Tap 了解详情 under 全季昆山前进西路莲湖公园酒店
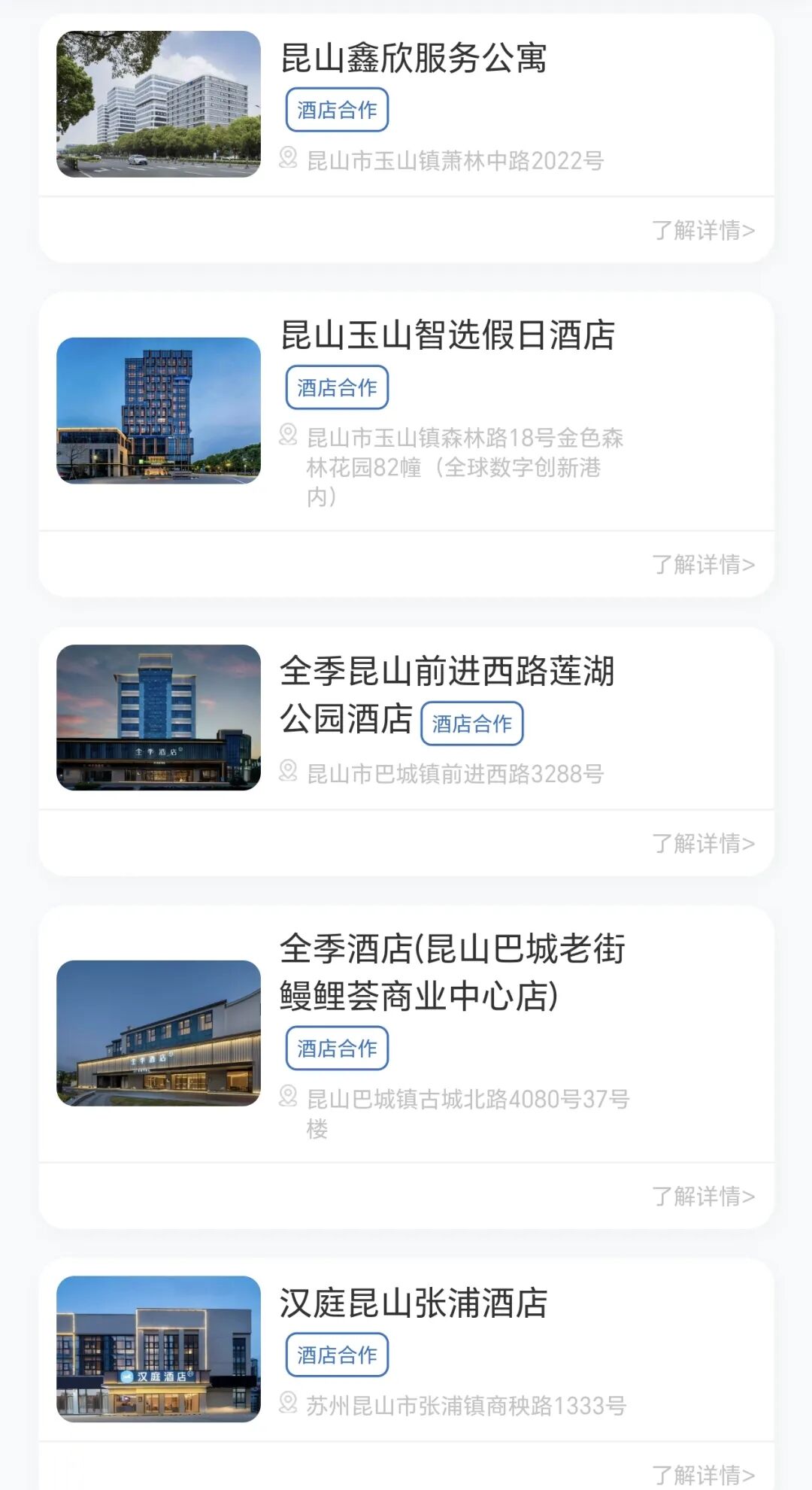The width and height of the screenshot is (812, 1490). point(703,843)
